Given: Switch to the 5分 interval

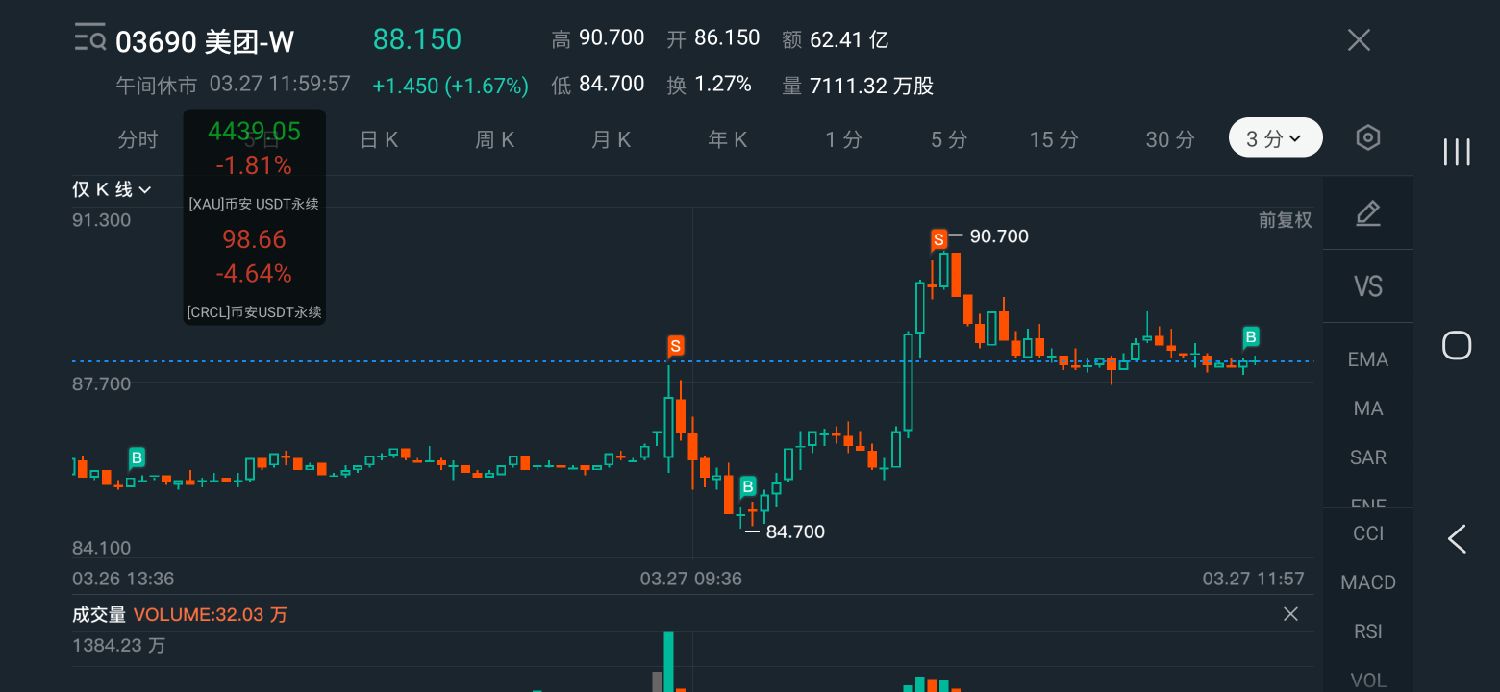Looking at the screenshot, I should pos(949,139).
